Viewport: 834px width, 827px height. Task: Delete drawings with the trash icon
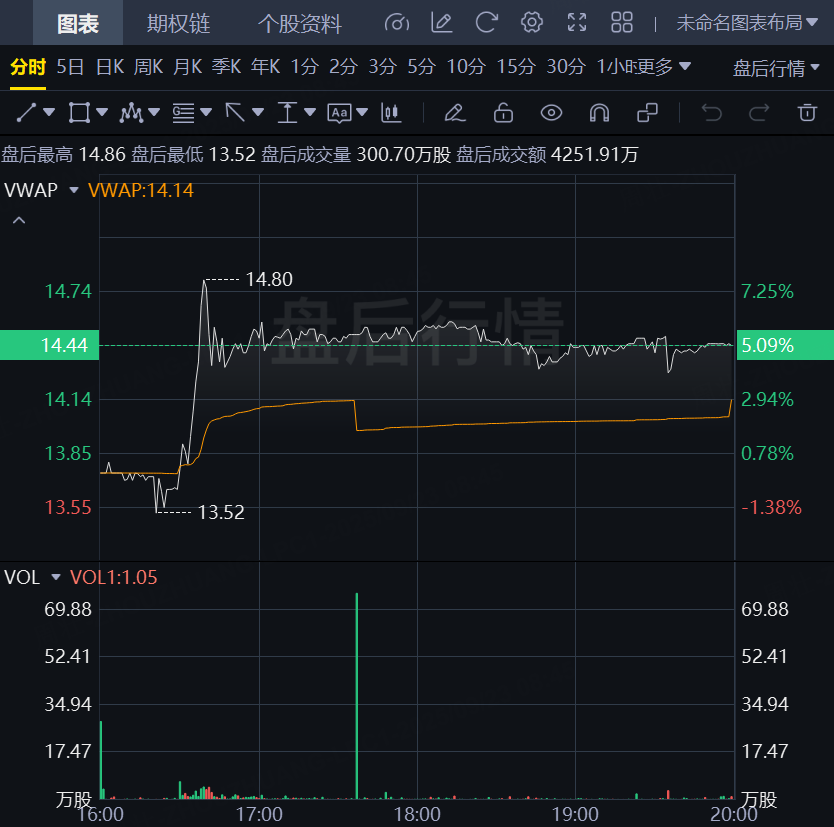(x=807, y=112)
